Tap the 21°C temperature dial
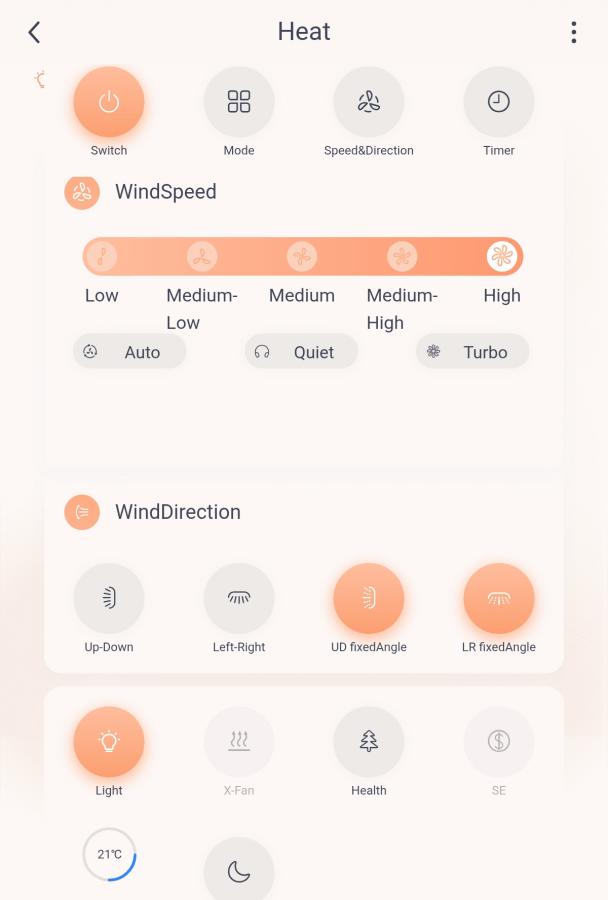The height and width of the screenshot is (900, 608). (109, 854)
